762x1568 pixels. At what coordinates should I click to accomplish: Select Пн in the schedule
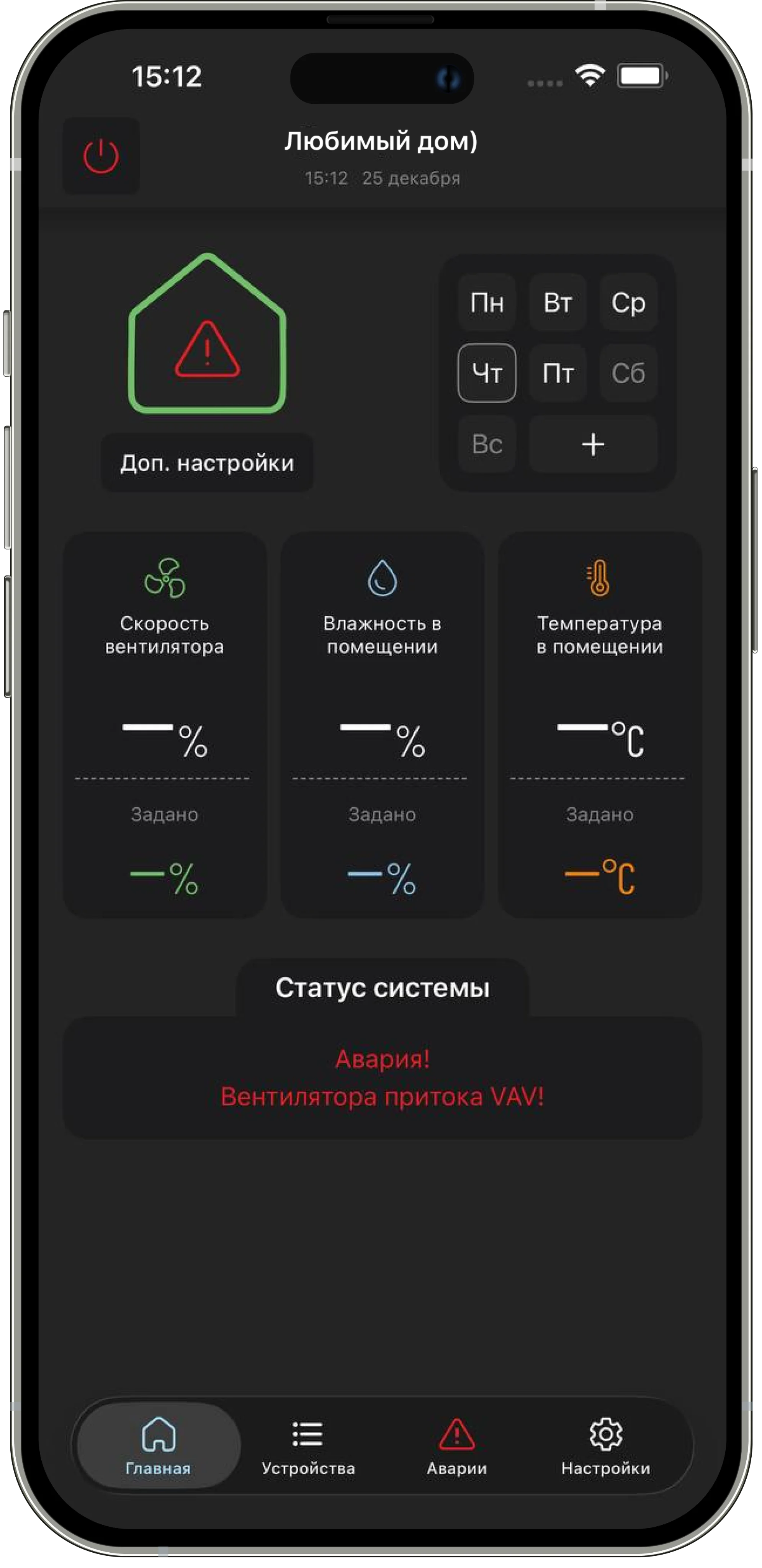[x=487, y=302]
